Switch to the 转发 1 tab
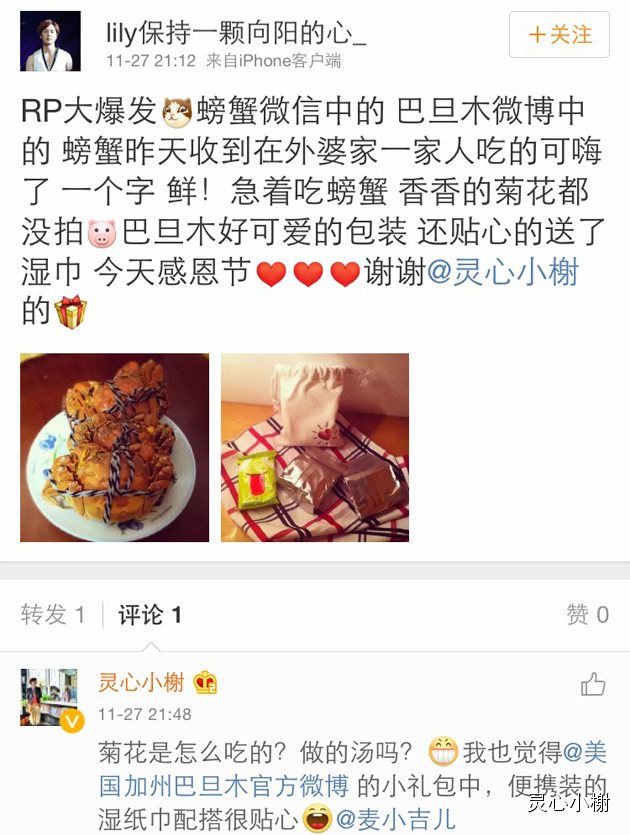This screenshot has width=630, height=835. coord(53,615)
